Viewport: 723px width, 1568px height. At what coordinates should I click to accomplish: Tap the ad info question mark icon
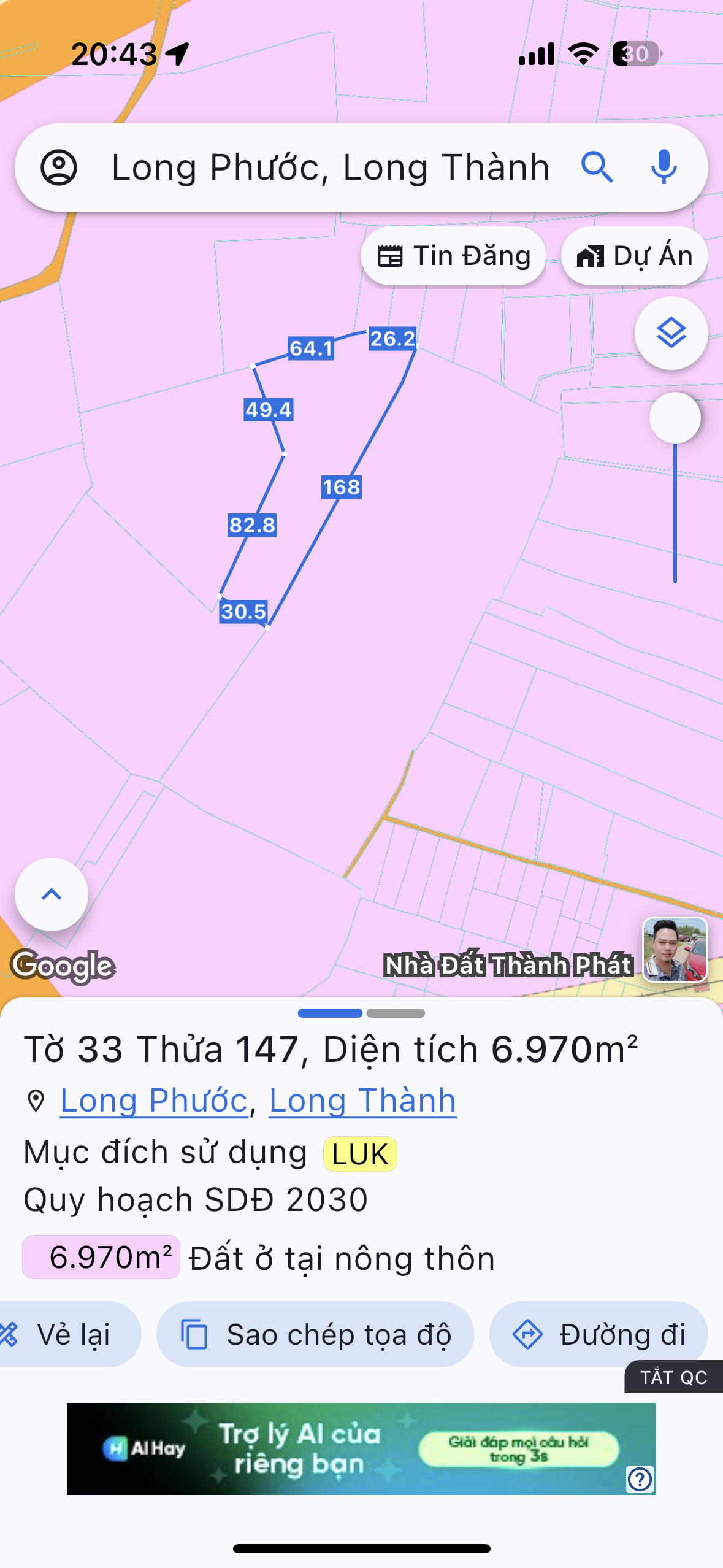click(640, 1479)
